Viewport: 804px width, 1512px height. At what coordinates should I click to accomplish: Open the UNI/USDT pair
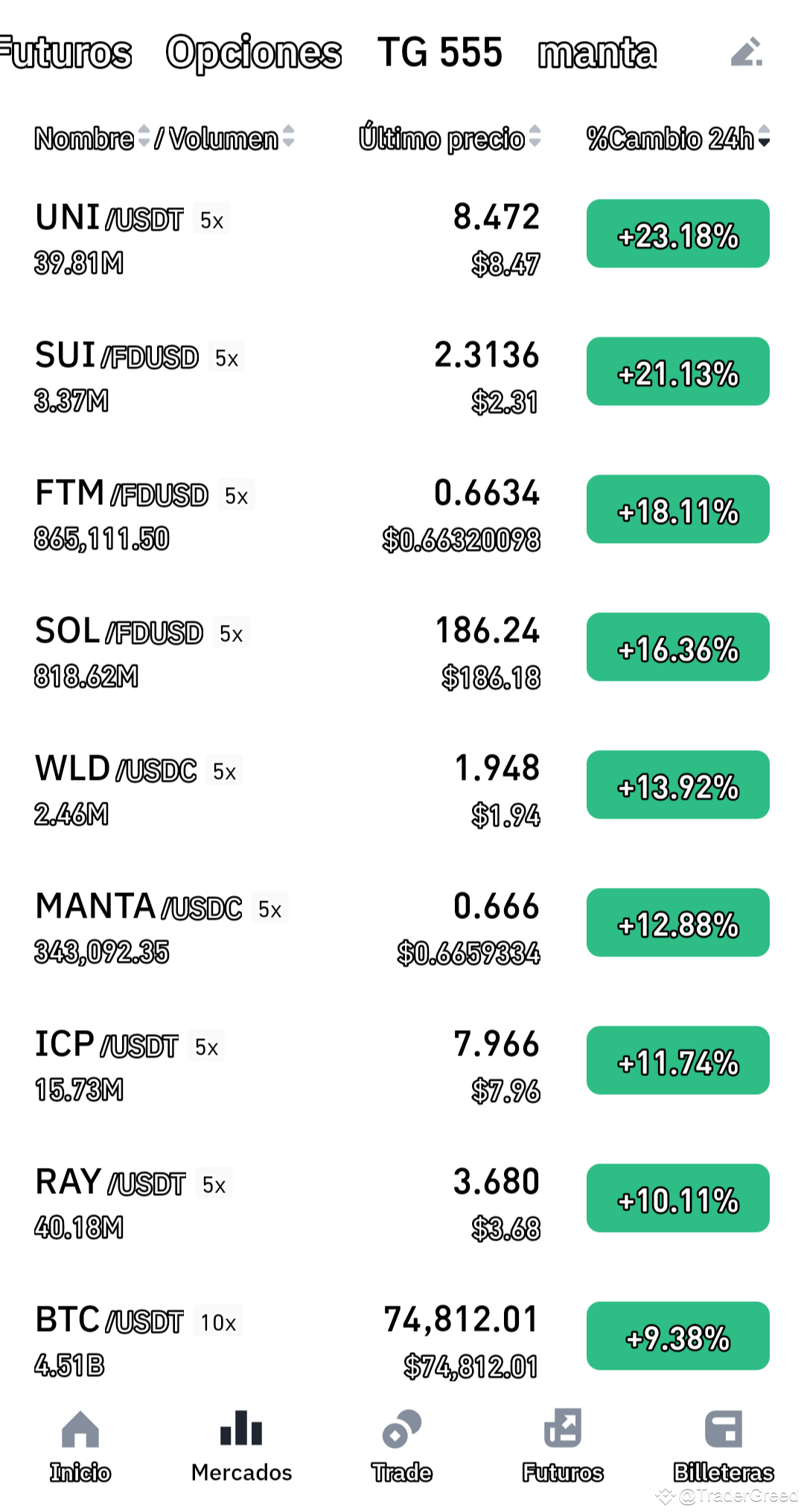pyautogui.click(x=402, y=240)
